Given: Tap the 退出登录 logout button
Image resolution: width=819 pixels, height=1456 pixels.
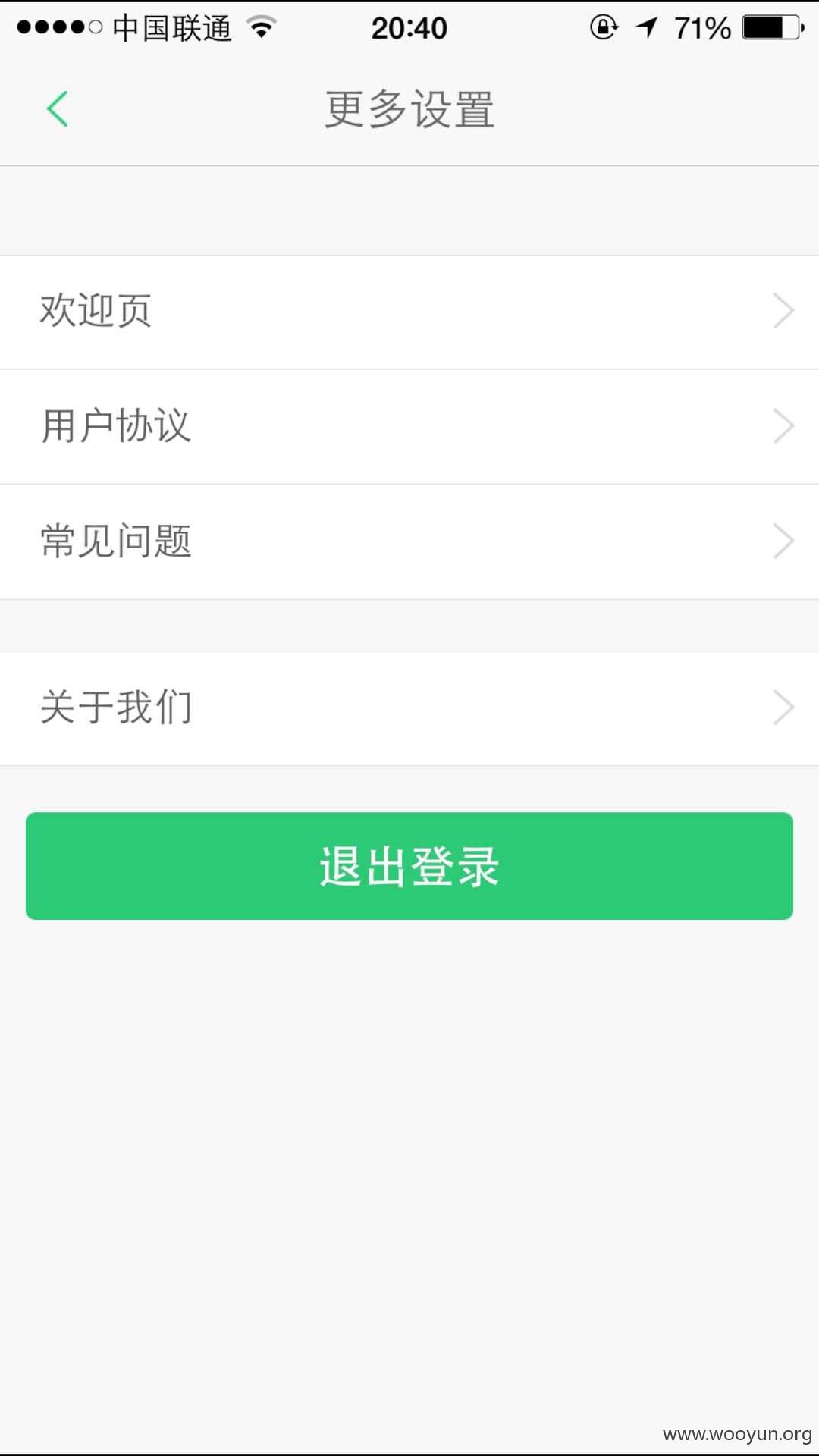Looking at the screenshot, I should pyautogui.click(x=409, y=866).
